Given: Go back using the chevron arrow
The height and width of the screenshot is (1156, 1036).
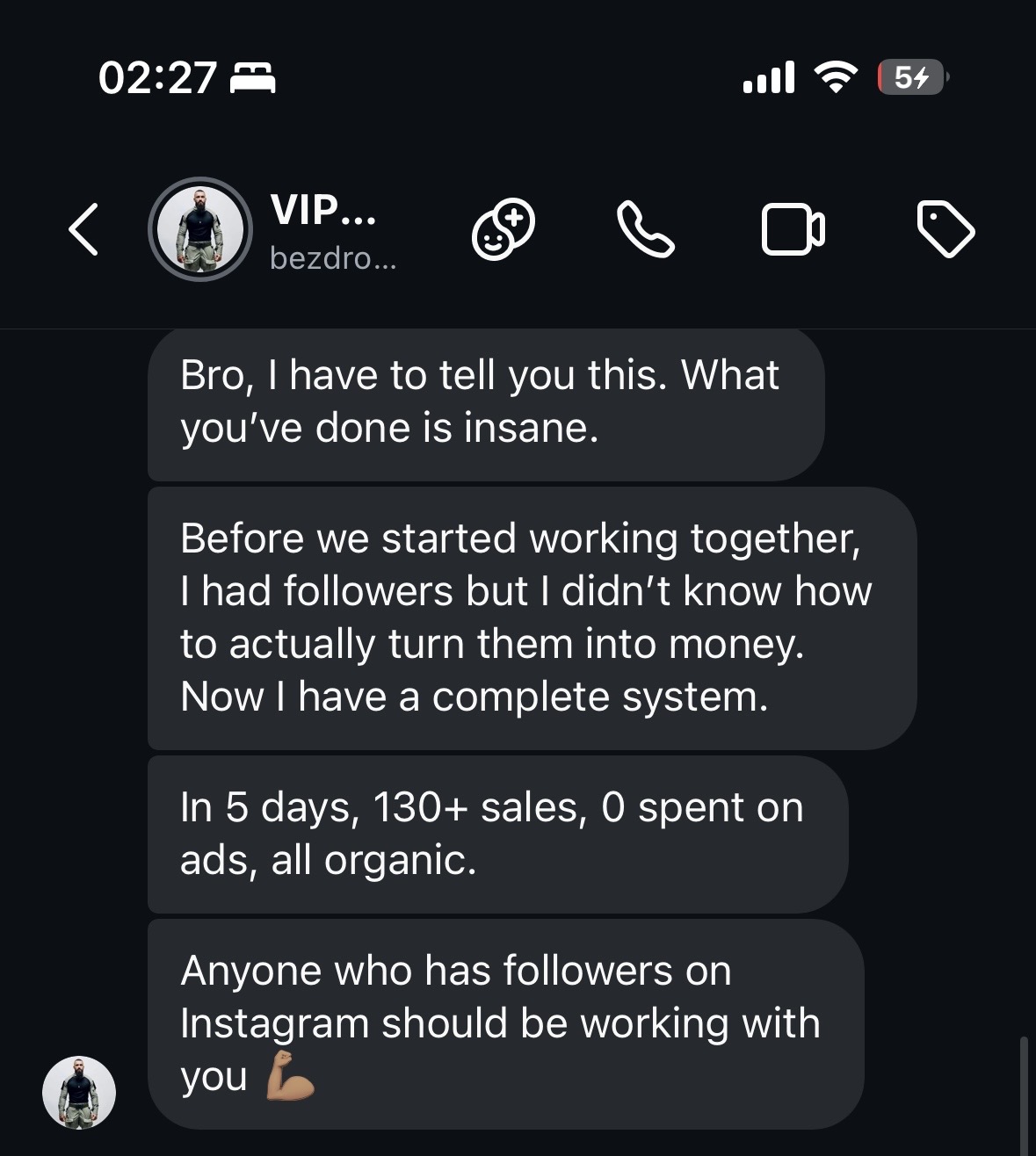Looking at the screenshot, I should pyautogui.click(x=83, y=231).
